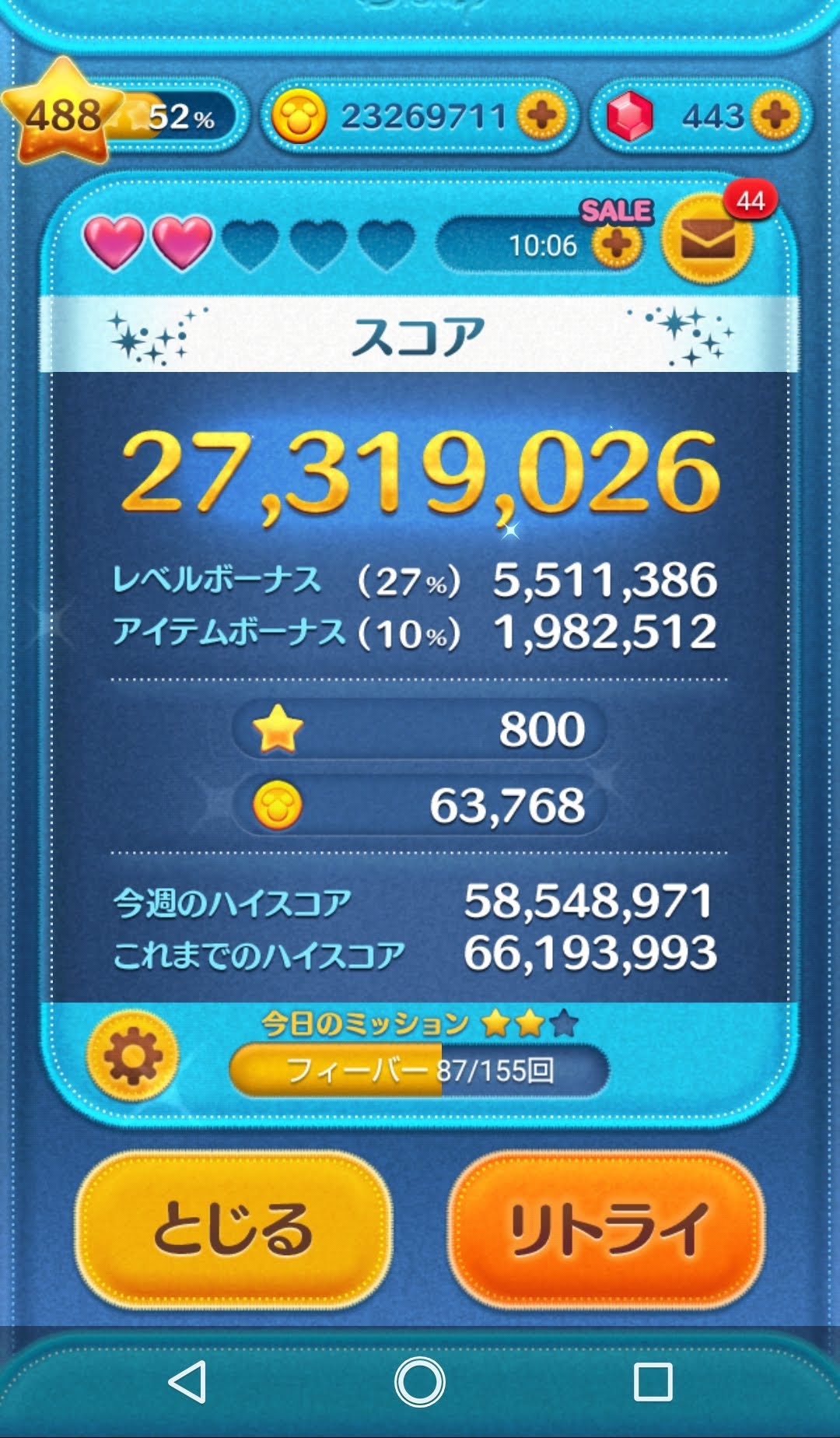Retry the game with リトライ
Screen dimensions: 840x1438
pos(607,1229)
